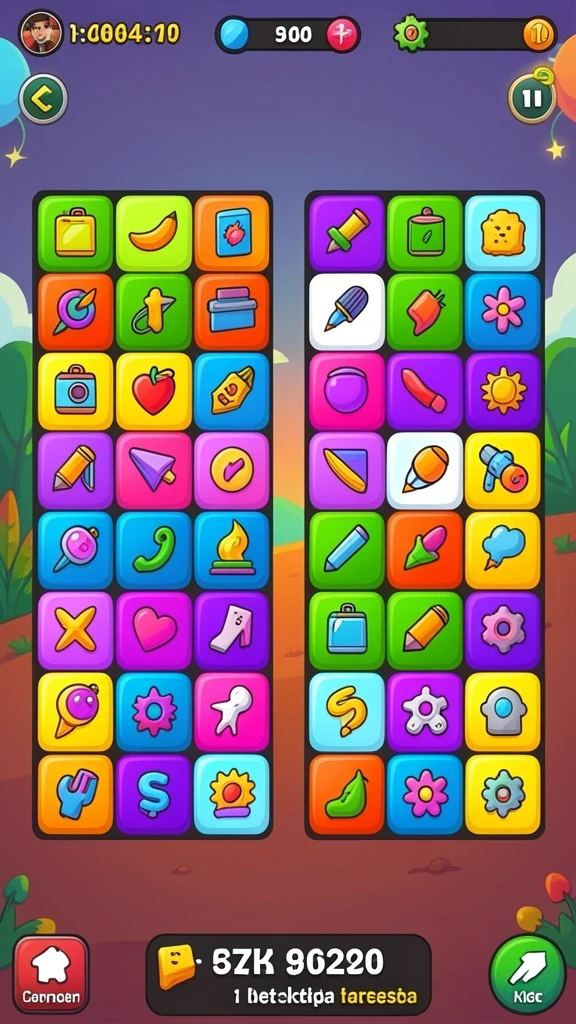Select the blue S tile on purple

click(153, 794)
